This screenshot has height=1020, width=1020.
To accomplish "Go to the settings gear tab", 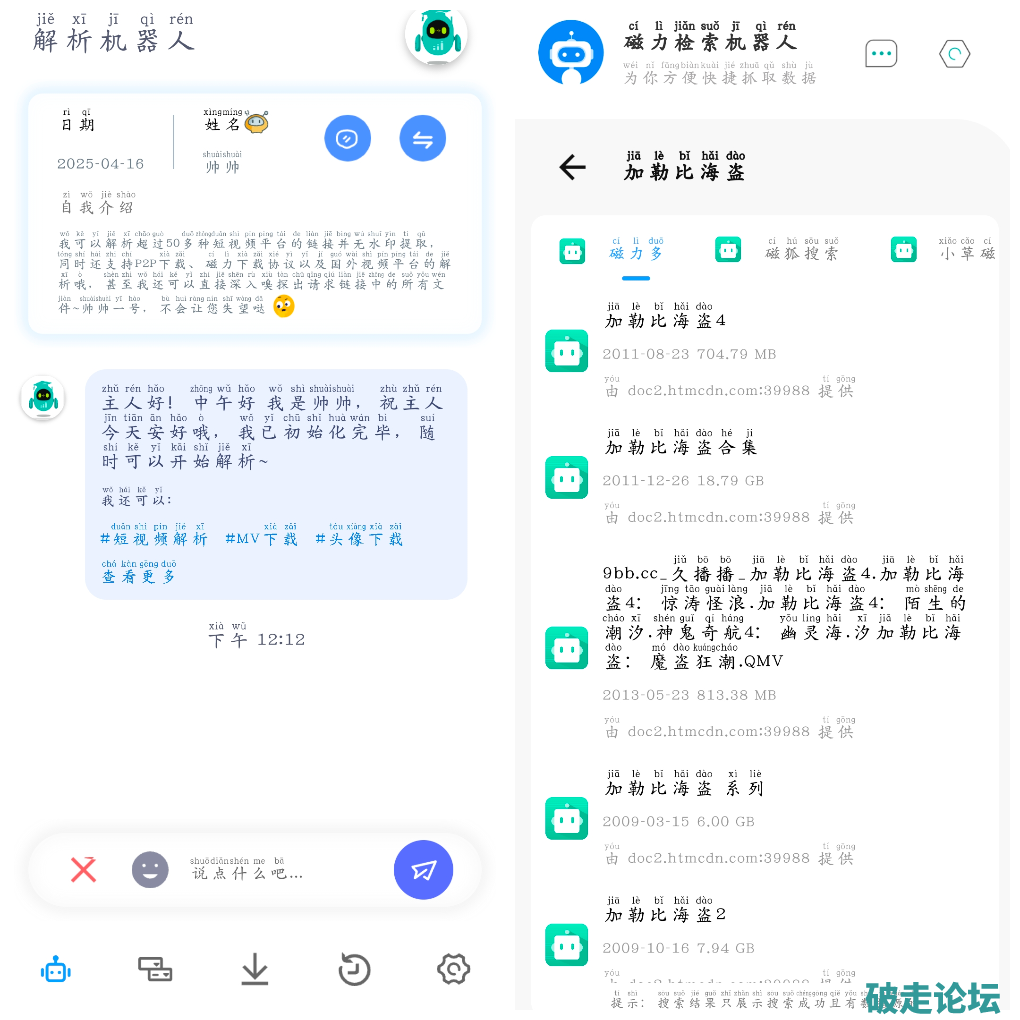I will tap(453, 969).
